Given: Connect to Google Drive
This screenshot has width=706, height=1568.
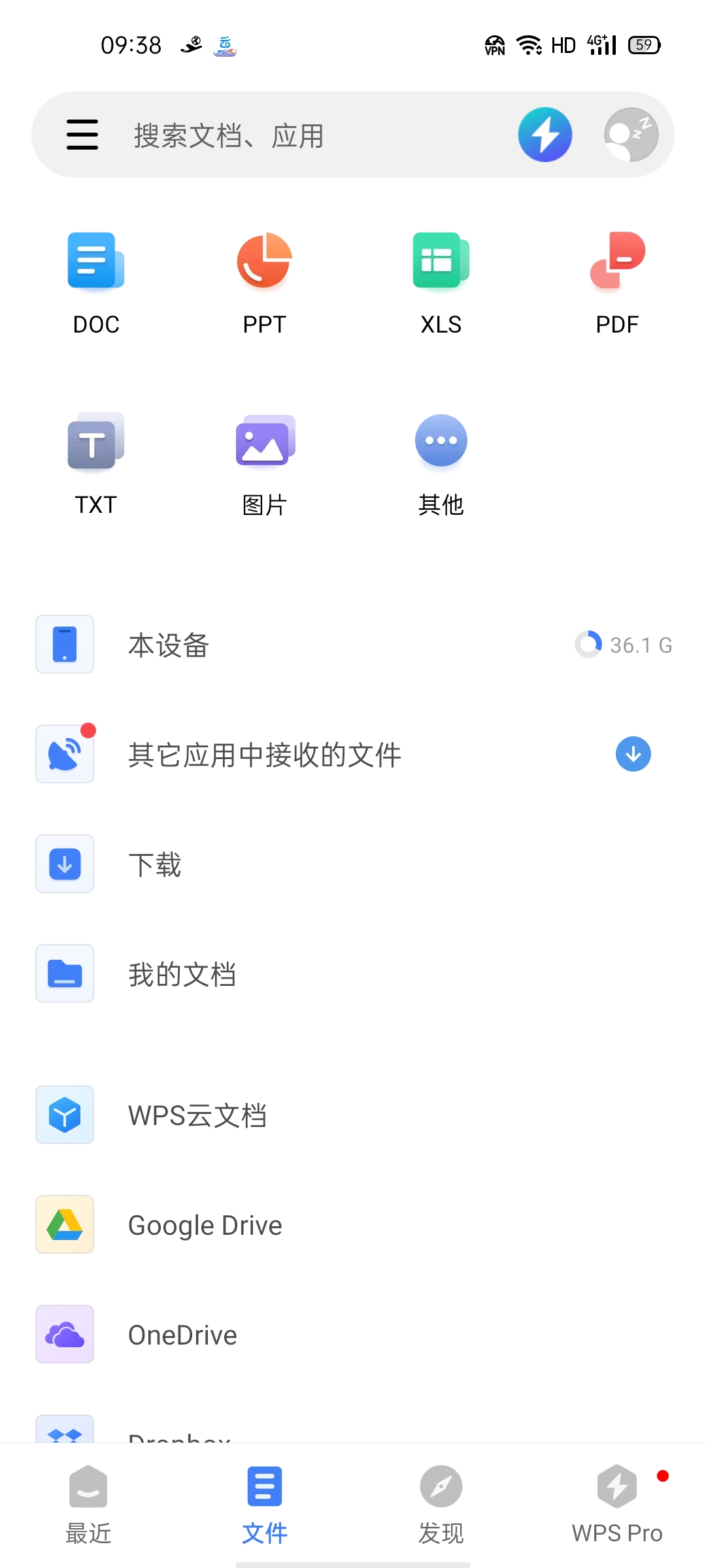Looking at the screenshot, I should [353, 1225].
